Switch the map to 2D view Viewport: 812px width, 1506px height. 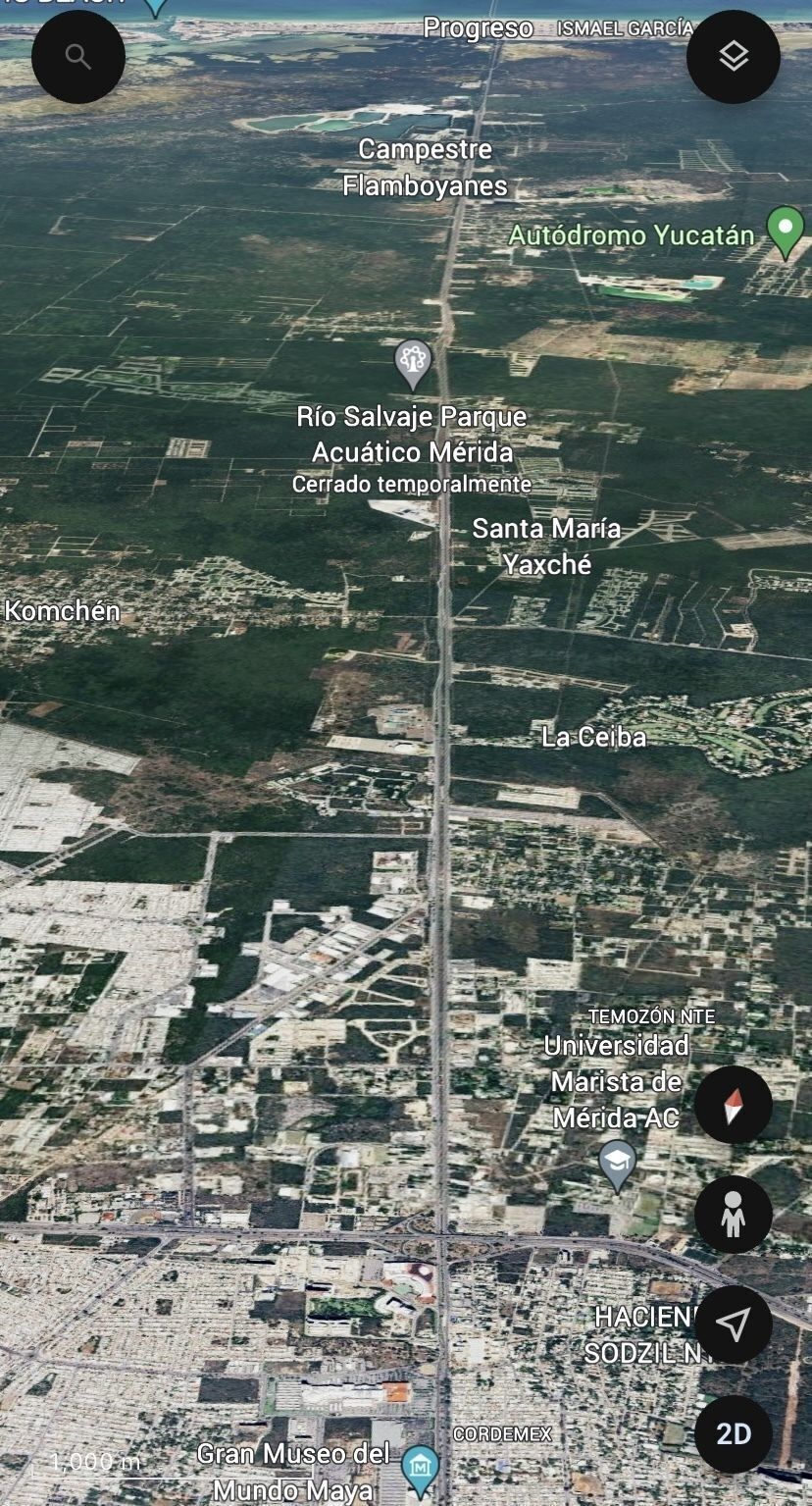pos(733,1433)
